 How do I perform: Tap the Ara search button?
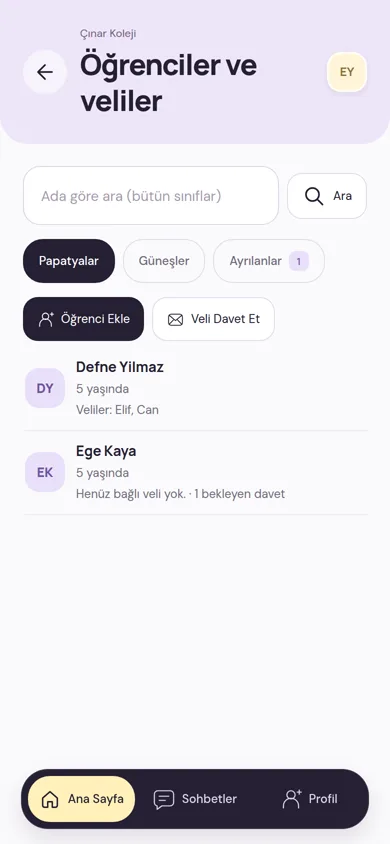coord(327,196)
